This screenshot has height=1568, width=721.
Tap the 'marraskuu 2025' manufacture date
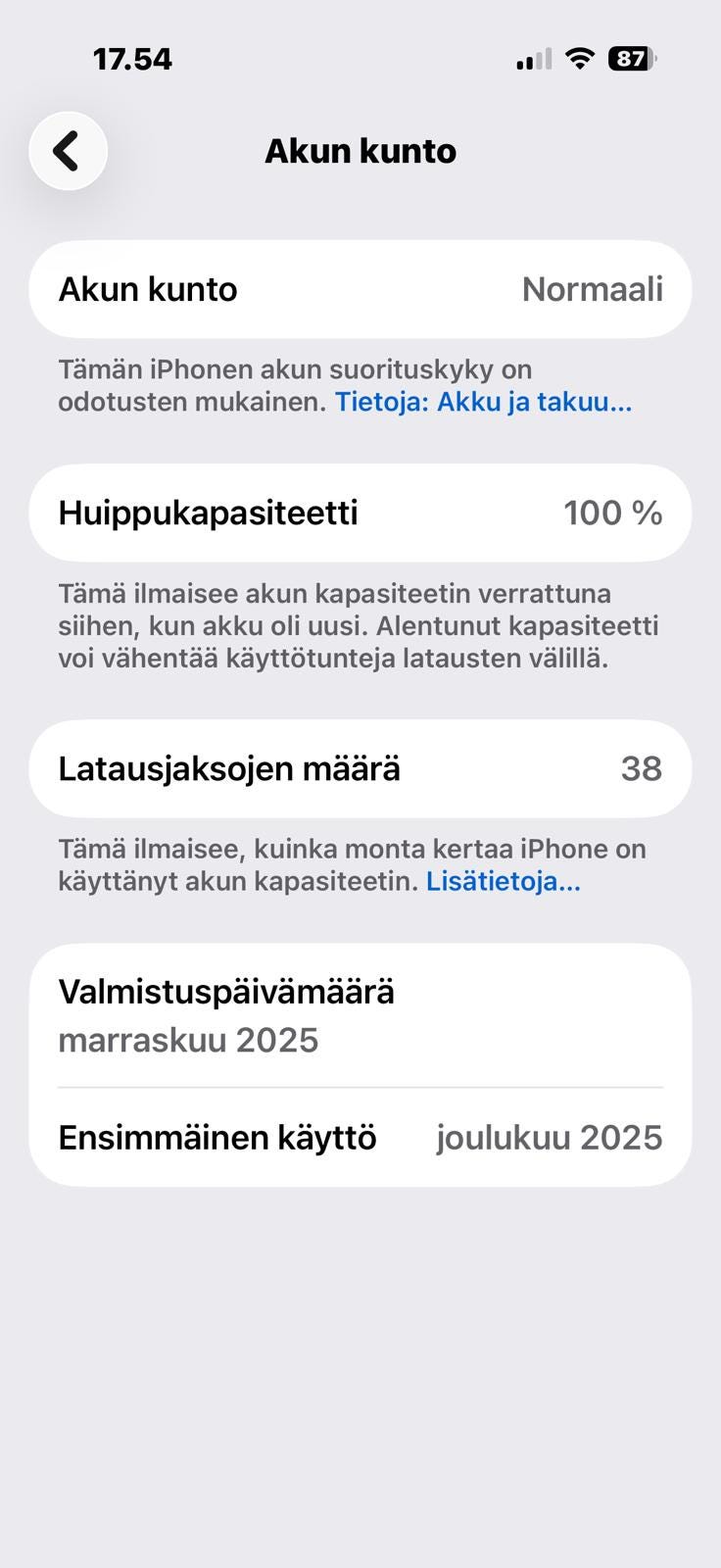[188, 1040]
